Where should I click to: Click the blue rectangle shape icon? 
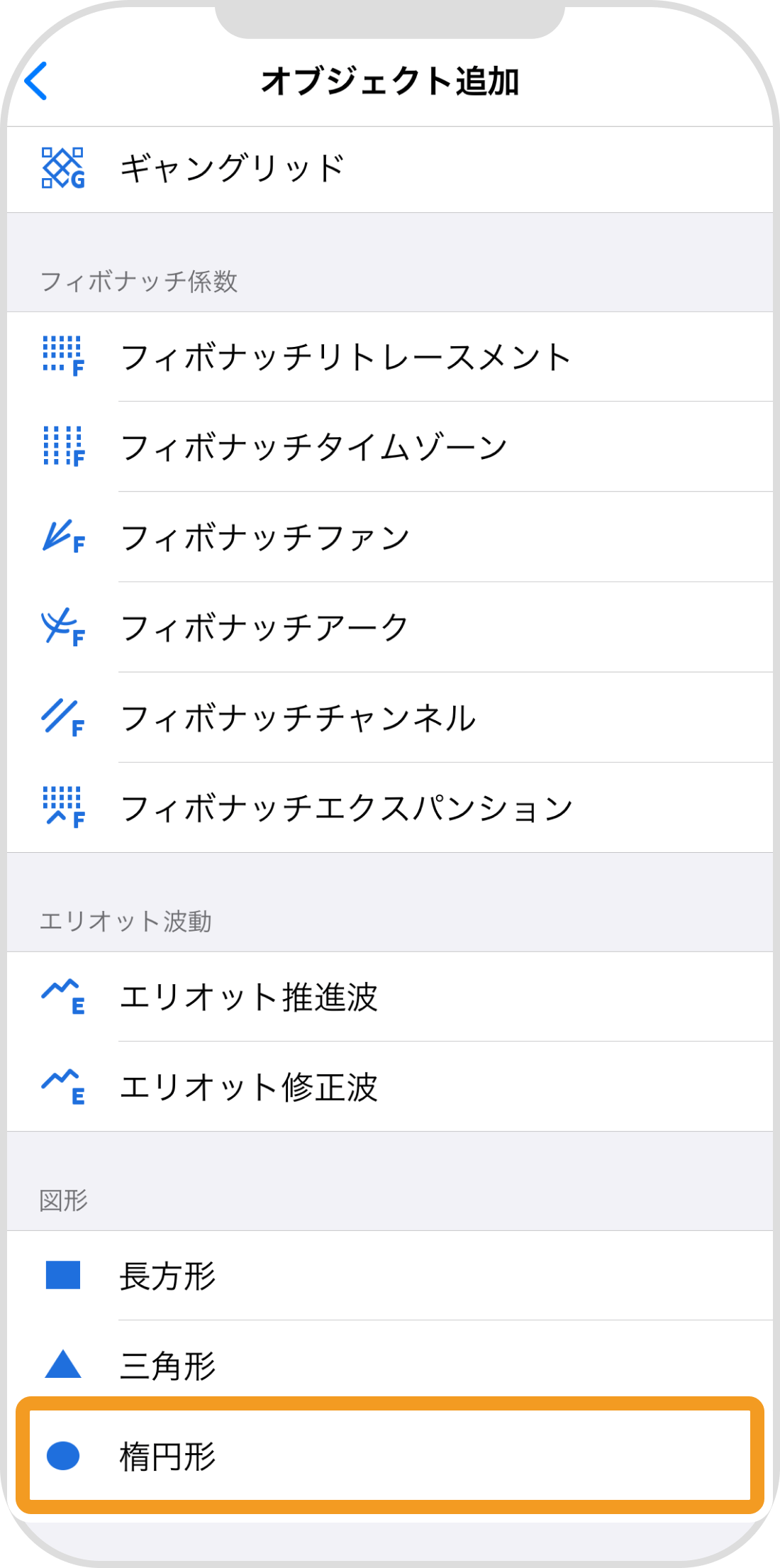coord(62,1276)
